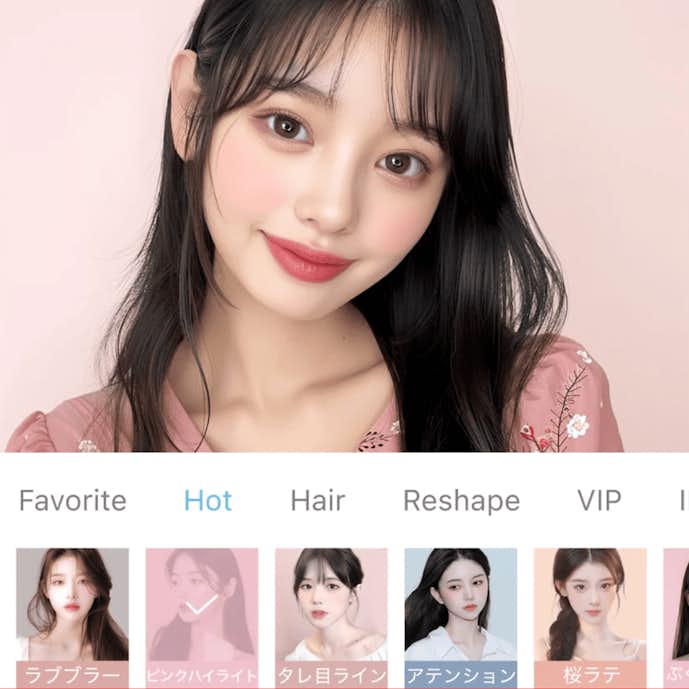This screenshot has height=689, width=689.
Task: Select the Hot tab
Action: click(x=207, y=501)
